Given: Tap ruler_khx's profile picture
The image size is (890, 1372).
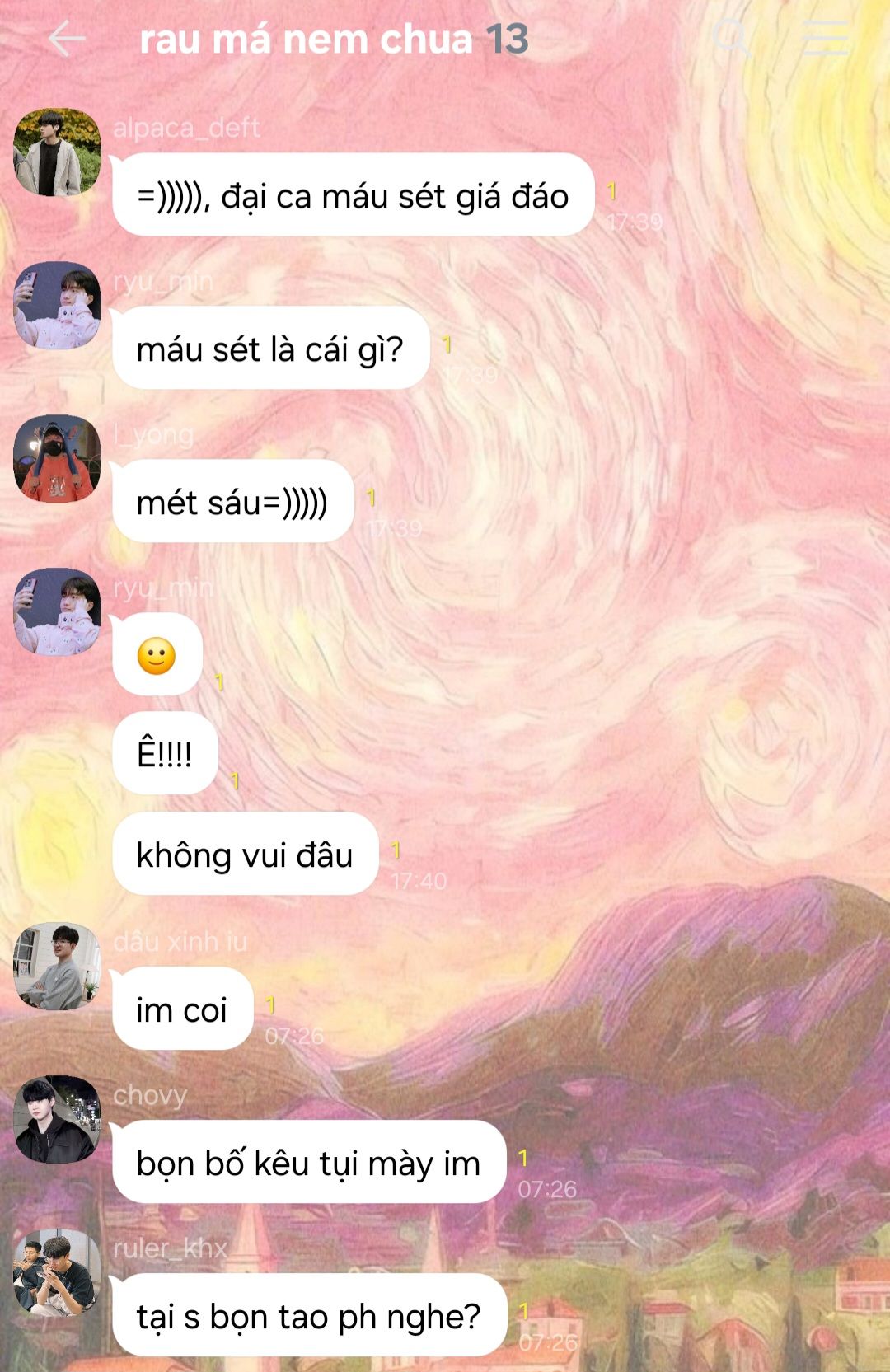Looking at the screenshot, I should coord(58,1273).
